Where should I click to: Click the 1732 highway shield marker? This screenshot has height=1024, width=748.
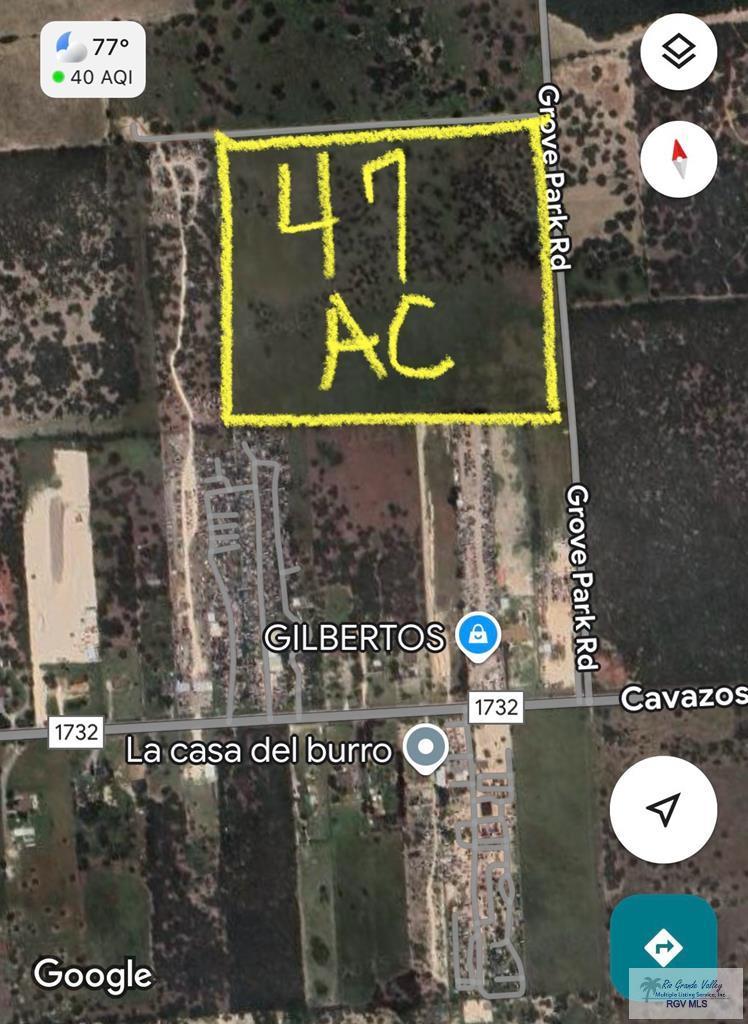click(494, 708)
